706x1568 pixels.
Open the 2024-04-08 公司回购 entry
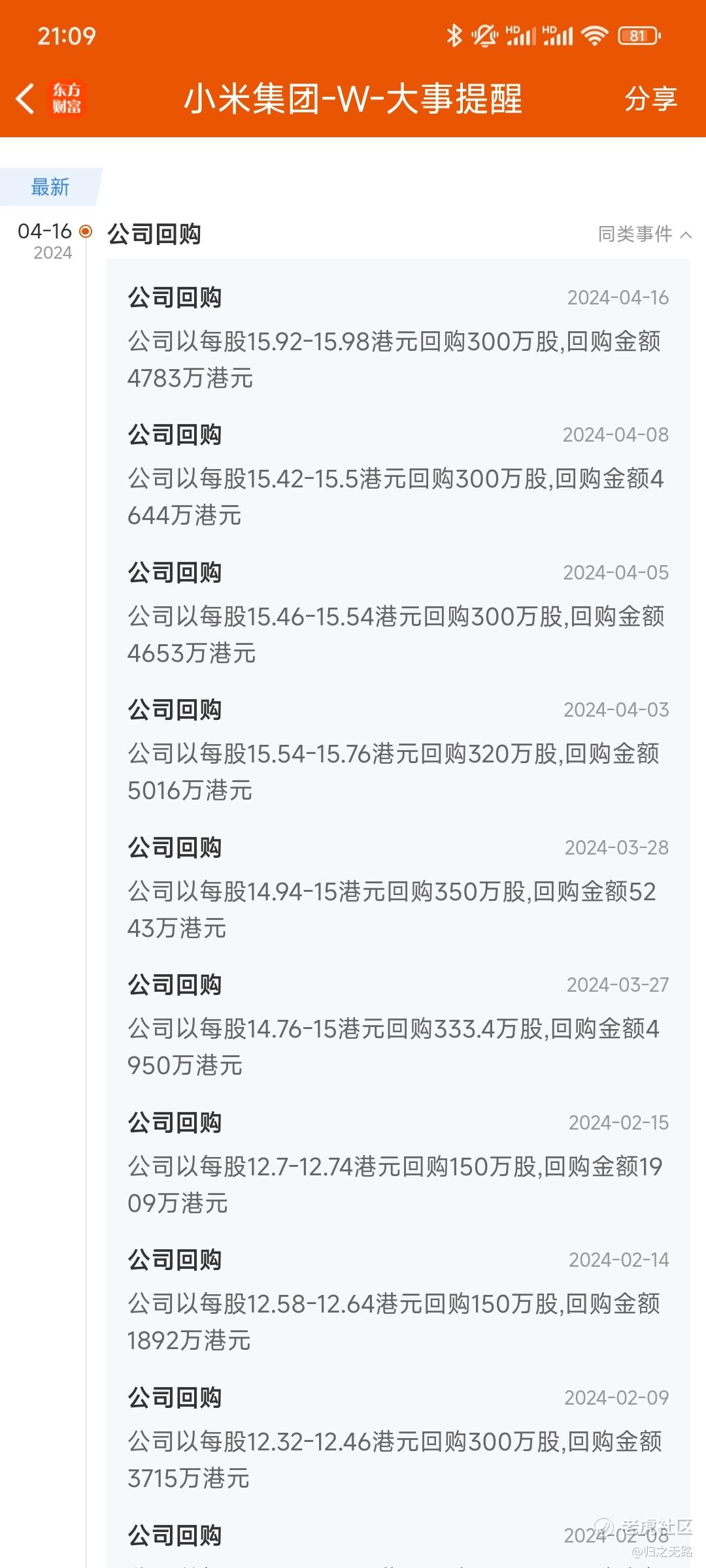point(398,475)
